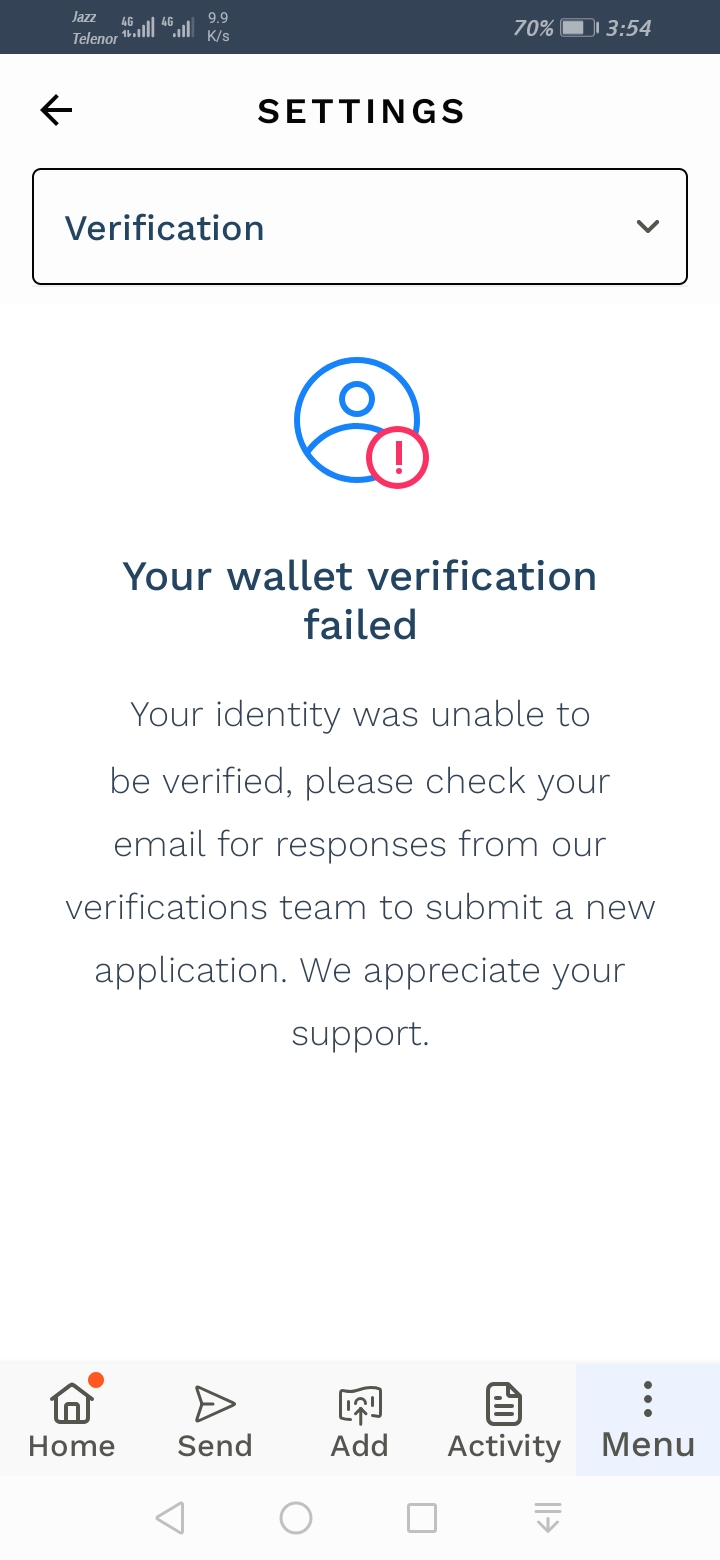Open the Add tab

coord(360,1418)
